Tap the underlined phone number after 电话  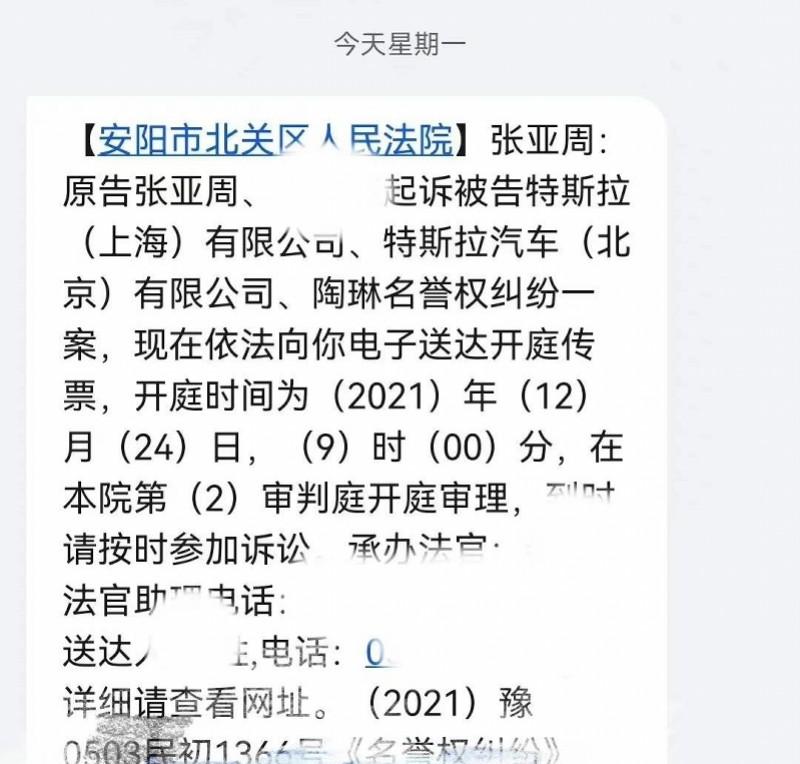[x=376, y=653]
